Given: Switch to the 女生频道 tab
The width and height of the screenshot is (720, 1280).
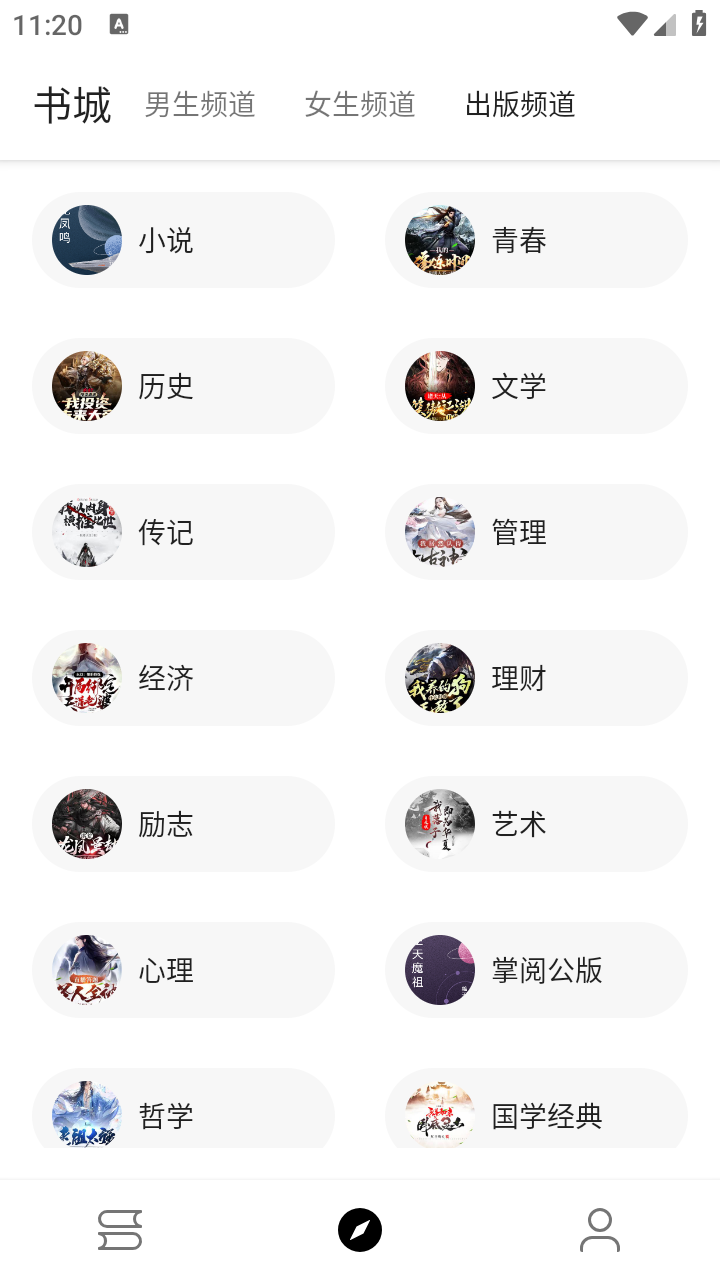Looking at the screenshot, I should point(360,104).
